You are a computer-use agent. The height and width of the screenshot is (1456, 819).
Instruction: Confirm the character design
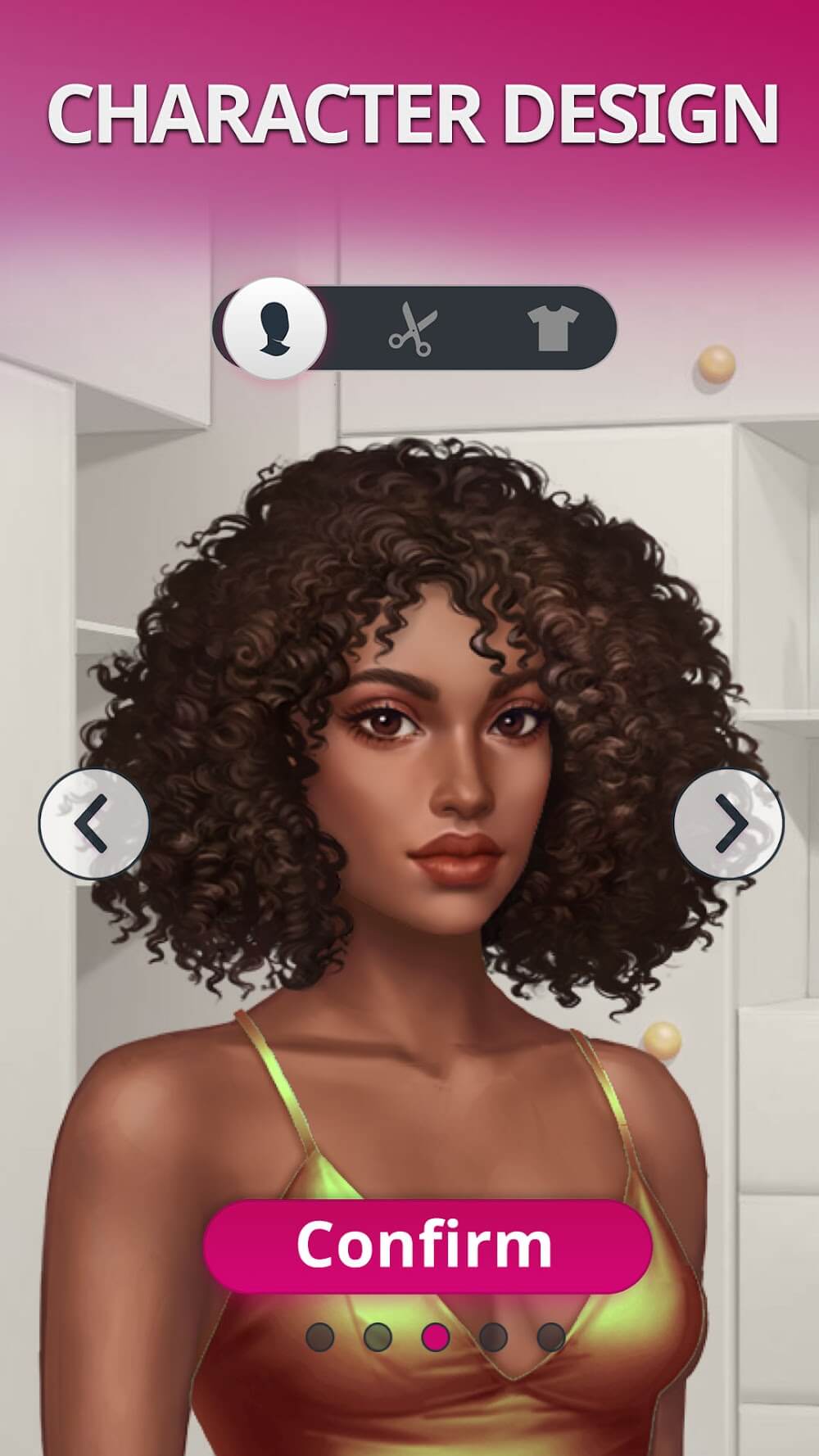coord(427,1245)
